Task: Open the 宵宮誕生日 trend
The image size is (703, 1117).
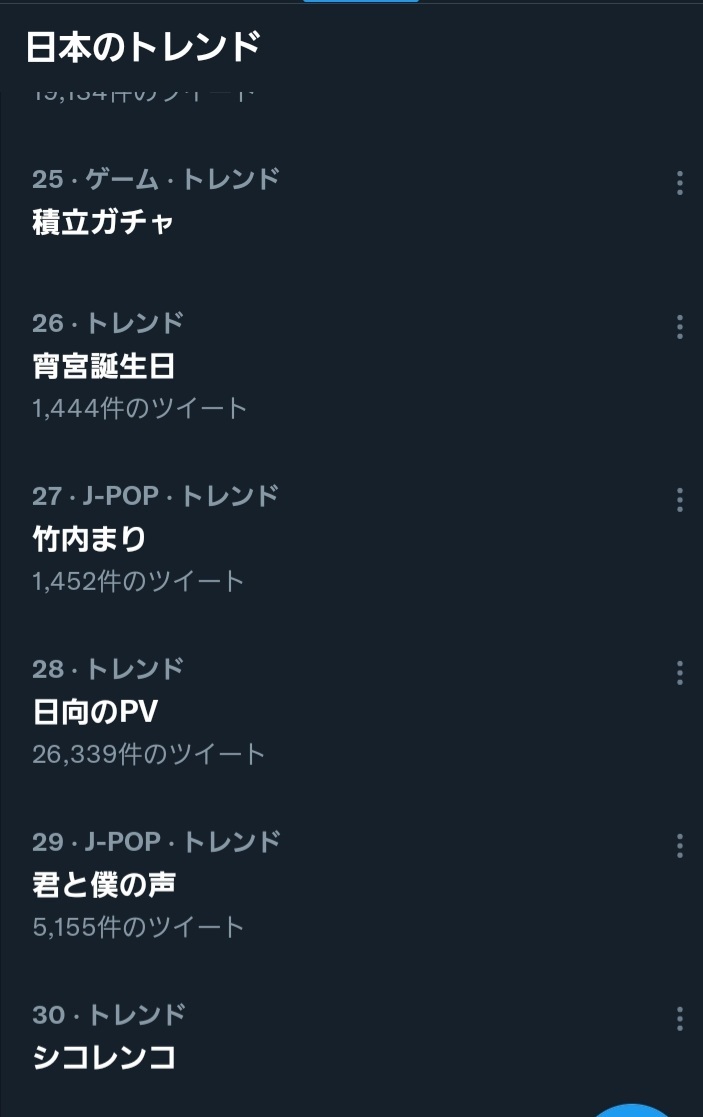Action: click(103, 366)
